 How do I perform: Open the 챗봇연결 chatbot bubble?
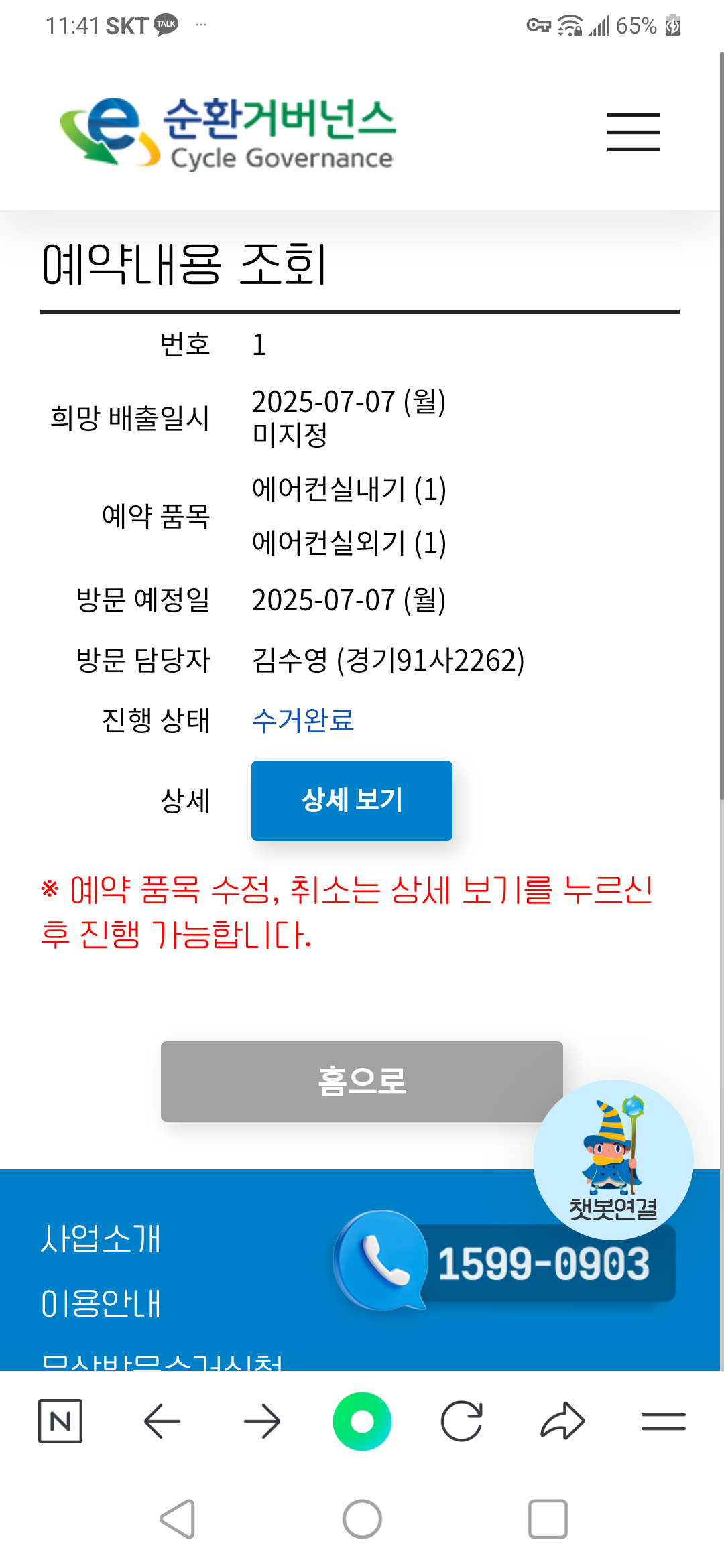click(x=613, y=1159)
